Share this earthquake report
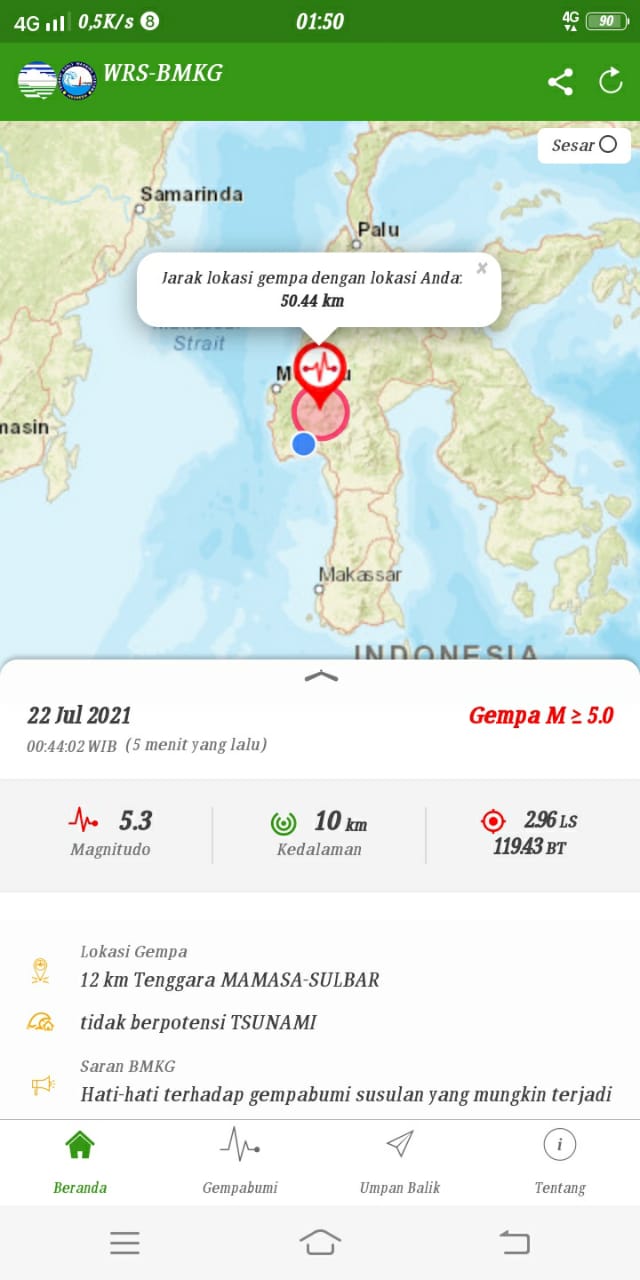Image resolution: width=640 pixels, height=1280 pixels. pos(560,82)
